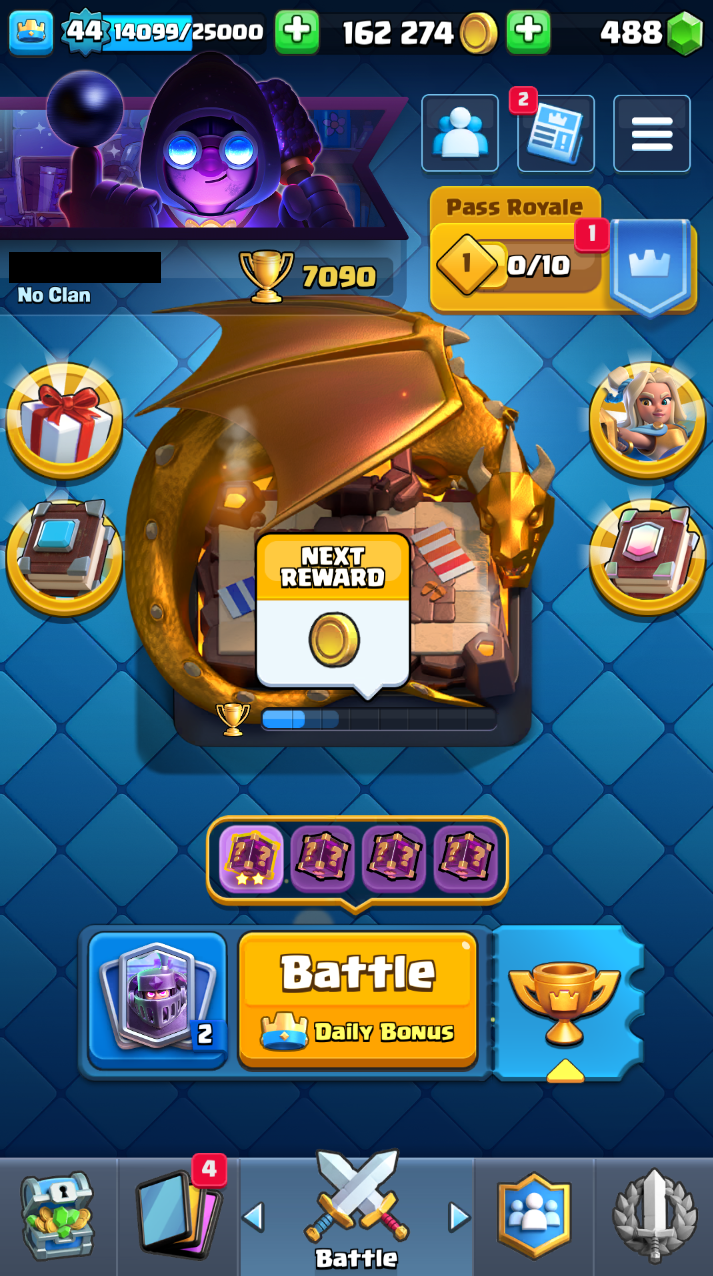The height and width of the screenshot is (1276, 713).
Task: View the Next Reward on Trophy Road
Action: click(333, 614)
